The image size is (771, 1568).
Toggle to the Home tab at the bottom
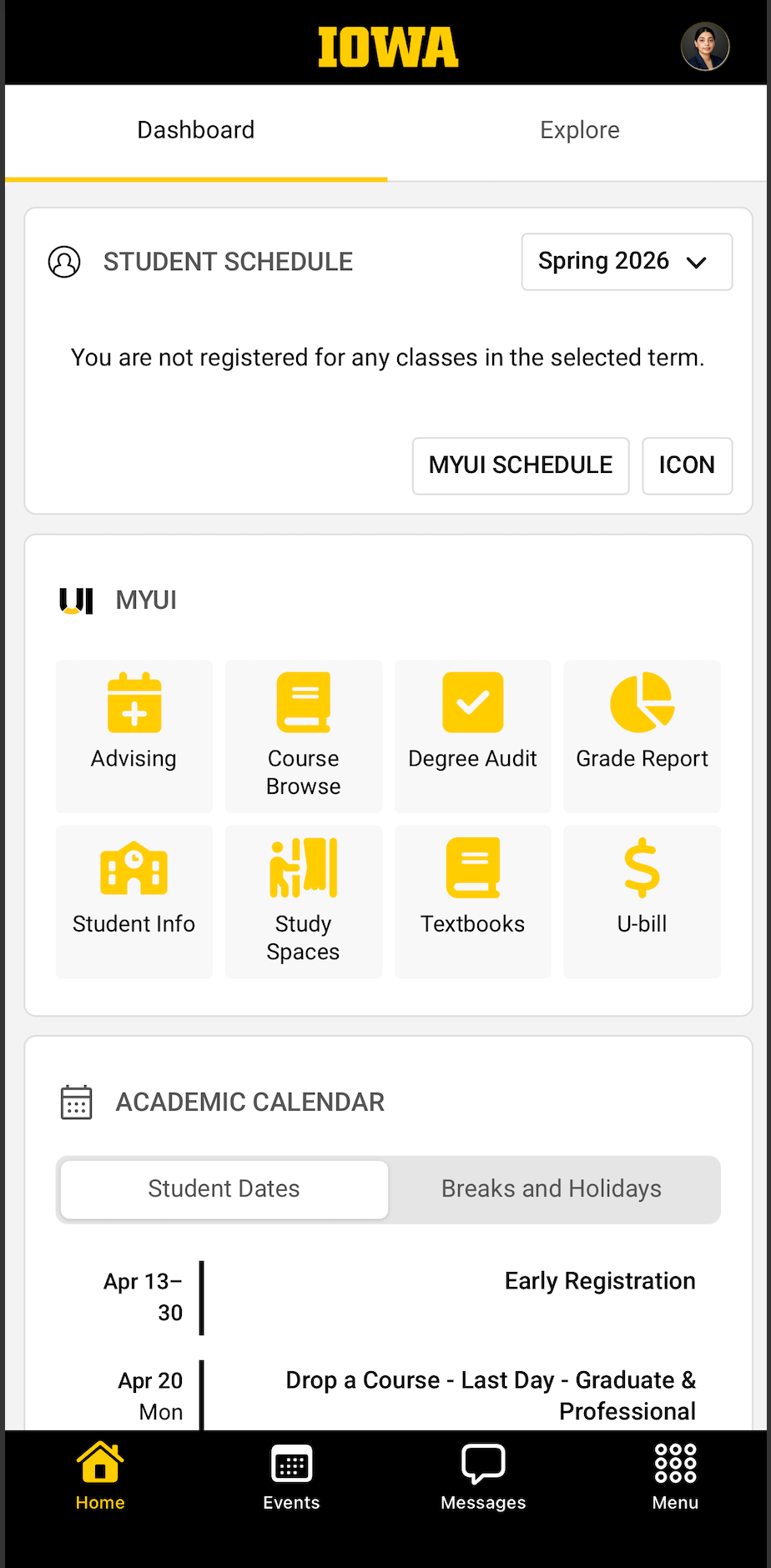click(99, 1476)
